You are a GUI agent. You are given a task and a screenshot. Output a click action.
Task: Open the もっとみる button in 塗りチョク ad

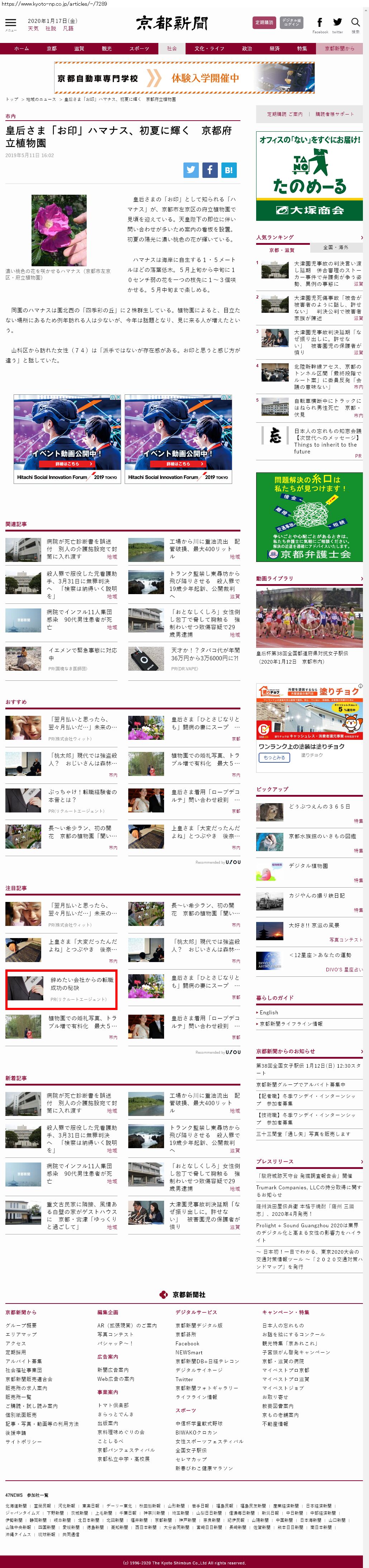[274, 757]
